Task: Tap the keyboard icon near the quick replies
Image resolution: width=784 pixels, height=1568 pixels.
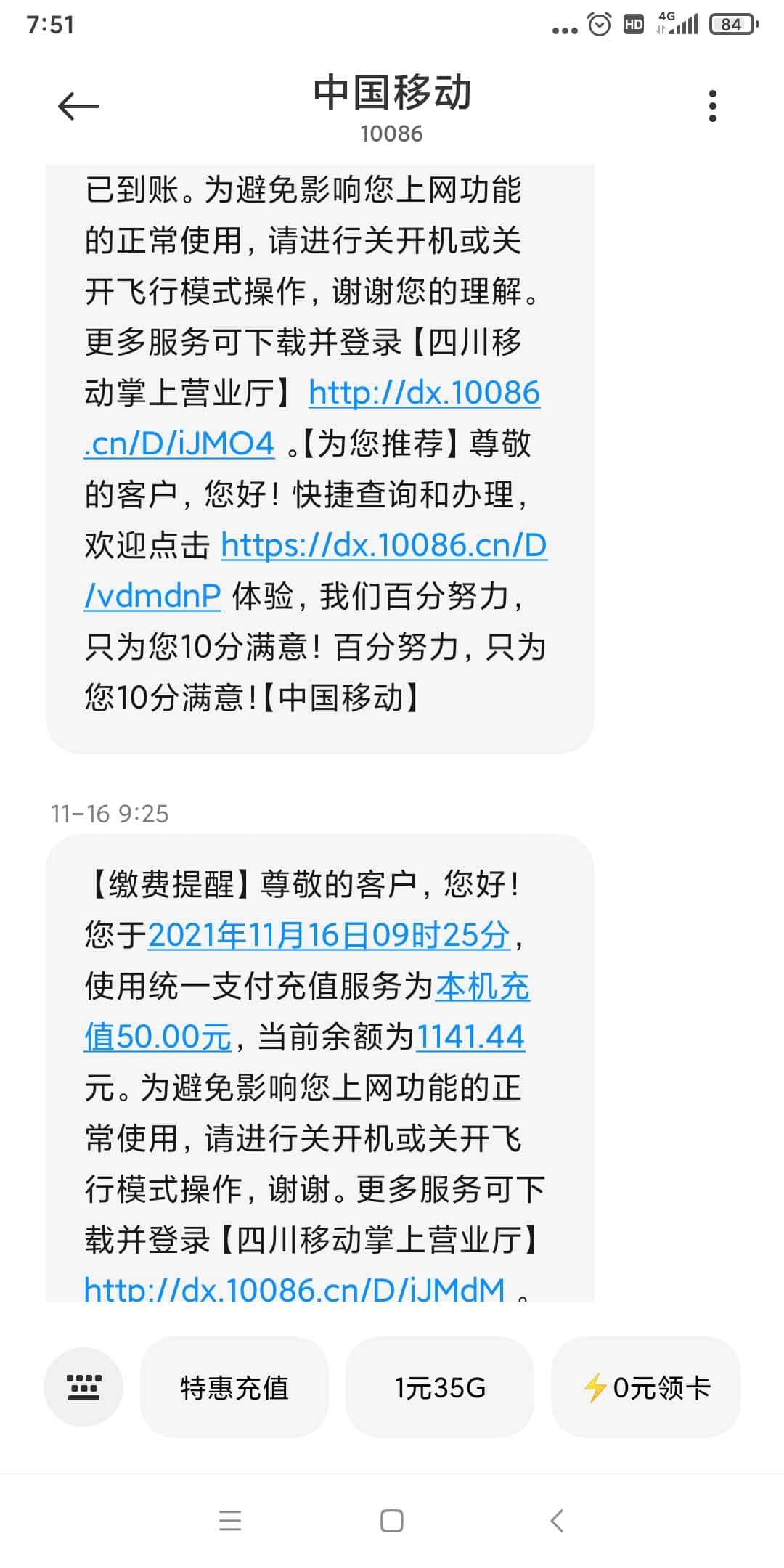Action: click(x=83, y=1387)
